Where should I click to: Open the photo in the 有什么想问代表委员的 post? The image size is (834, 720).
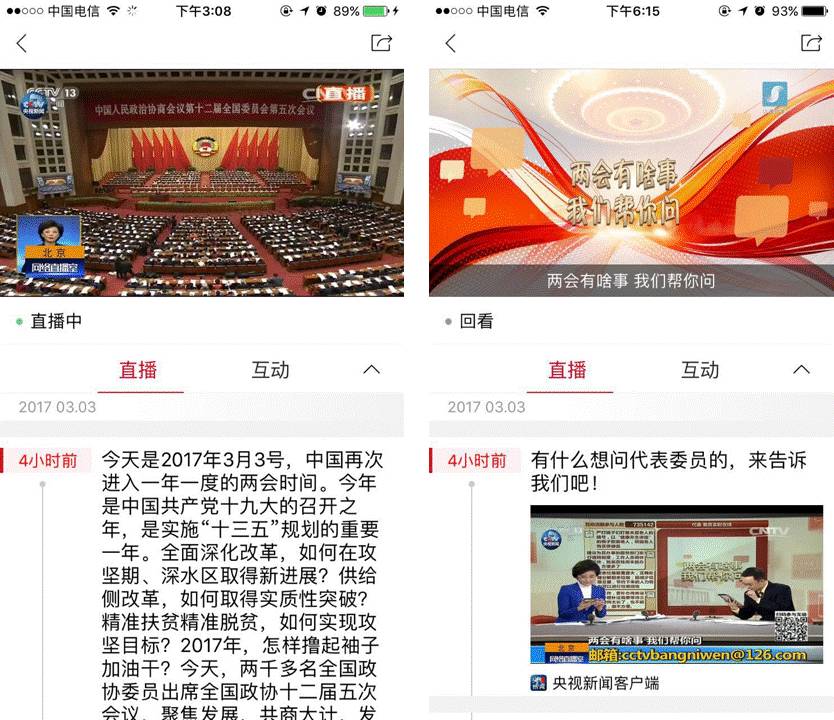click(676, 584)
